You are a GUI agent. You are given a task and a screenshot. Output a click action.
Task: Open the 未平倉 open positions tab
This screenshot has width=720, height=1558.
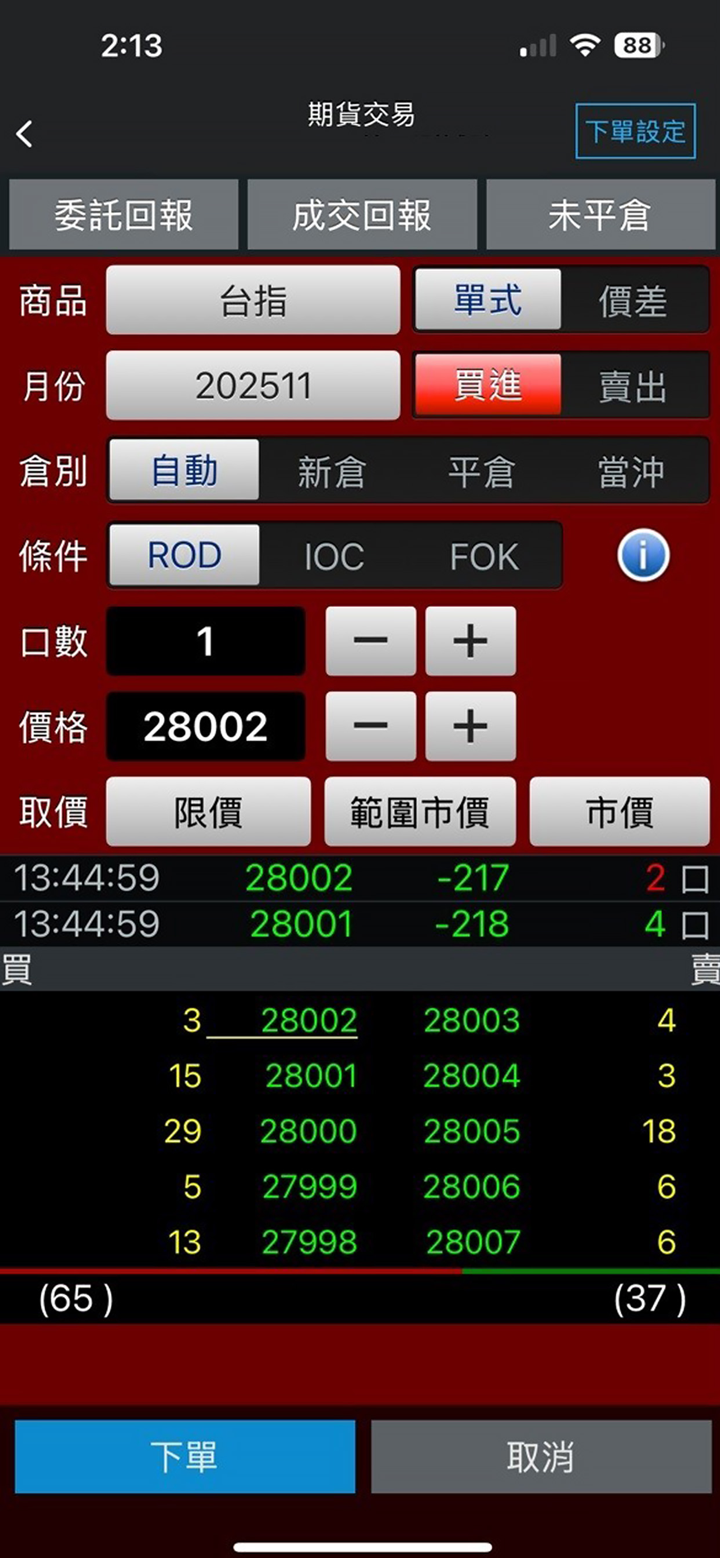[x=599, y=215]
